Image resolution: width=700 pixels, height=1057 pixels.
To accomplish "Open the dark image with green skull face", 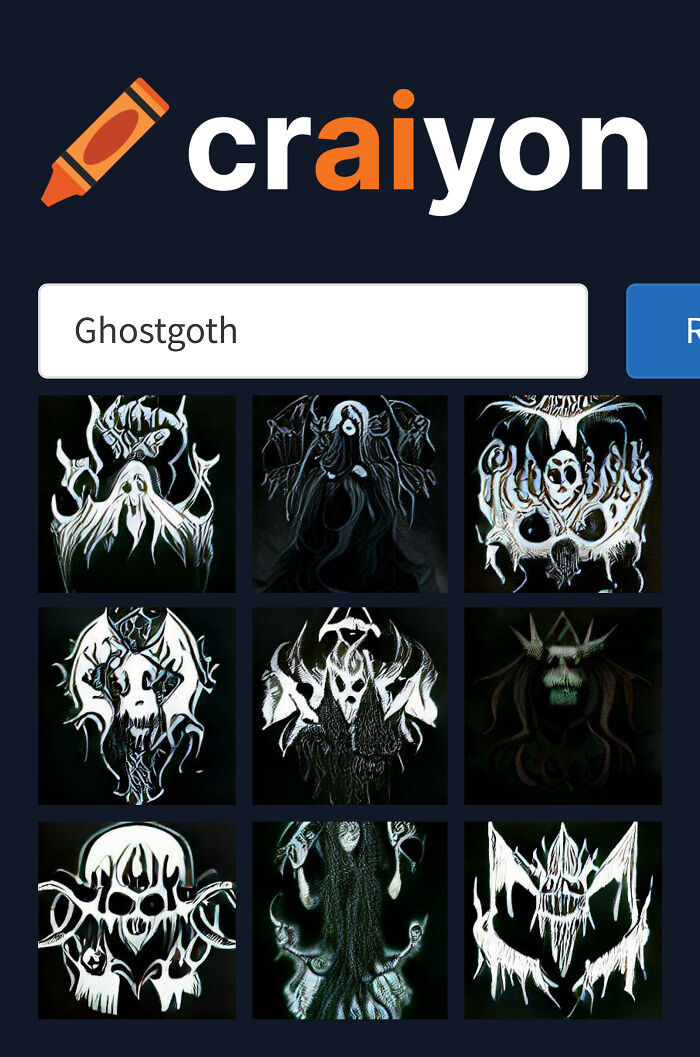I will 562,705.
